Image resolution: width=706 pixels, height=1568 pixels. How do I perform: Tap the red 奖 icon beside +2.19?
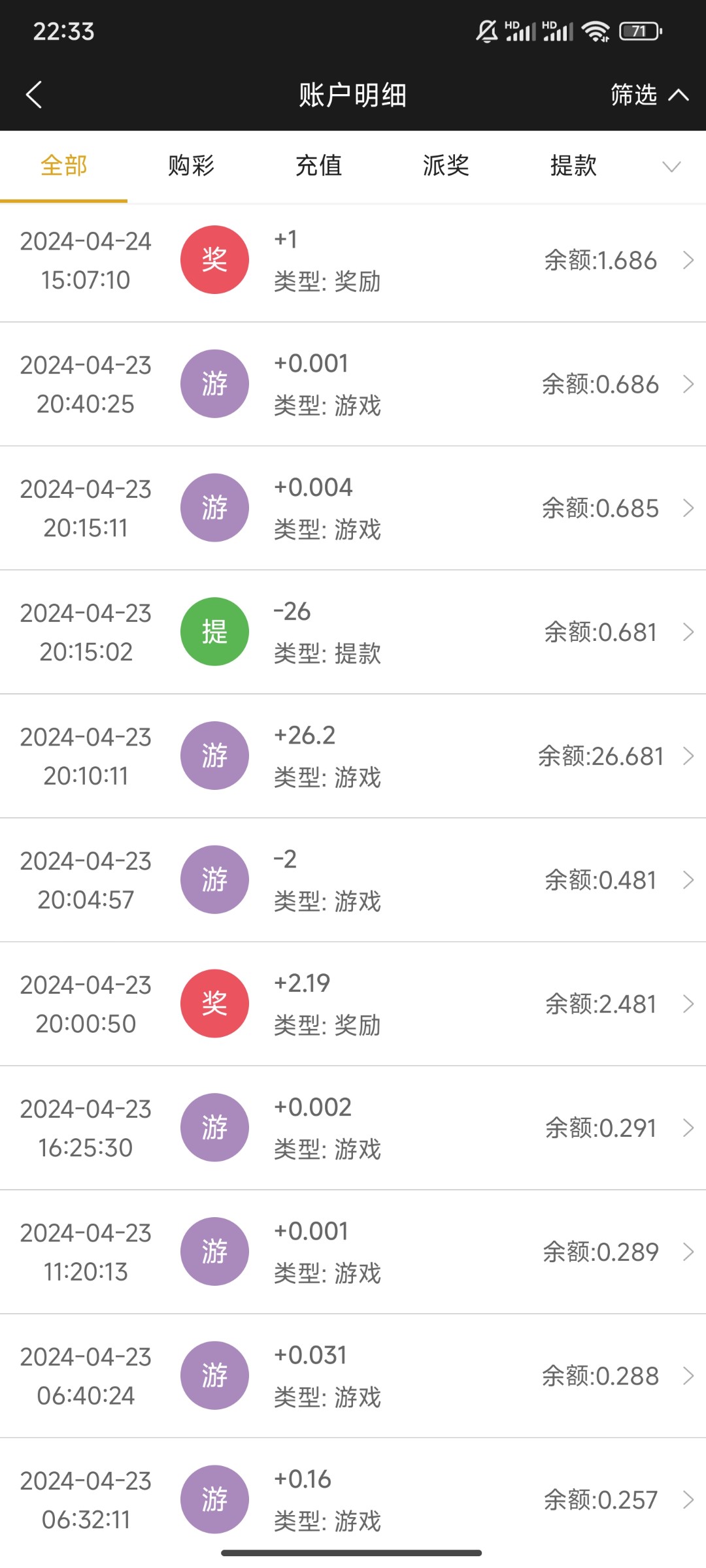coord(214,1004)
